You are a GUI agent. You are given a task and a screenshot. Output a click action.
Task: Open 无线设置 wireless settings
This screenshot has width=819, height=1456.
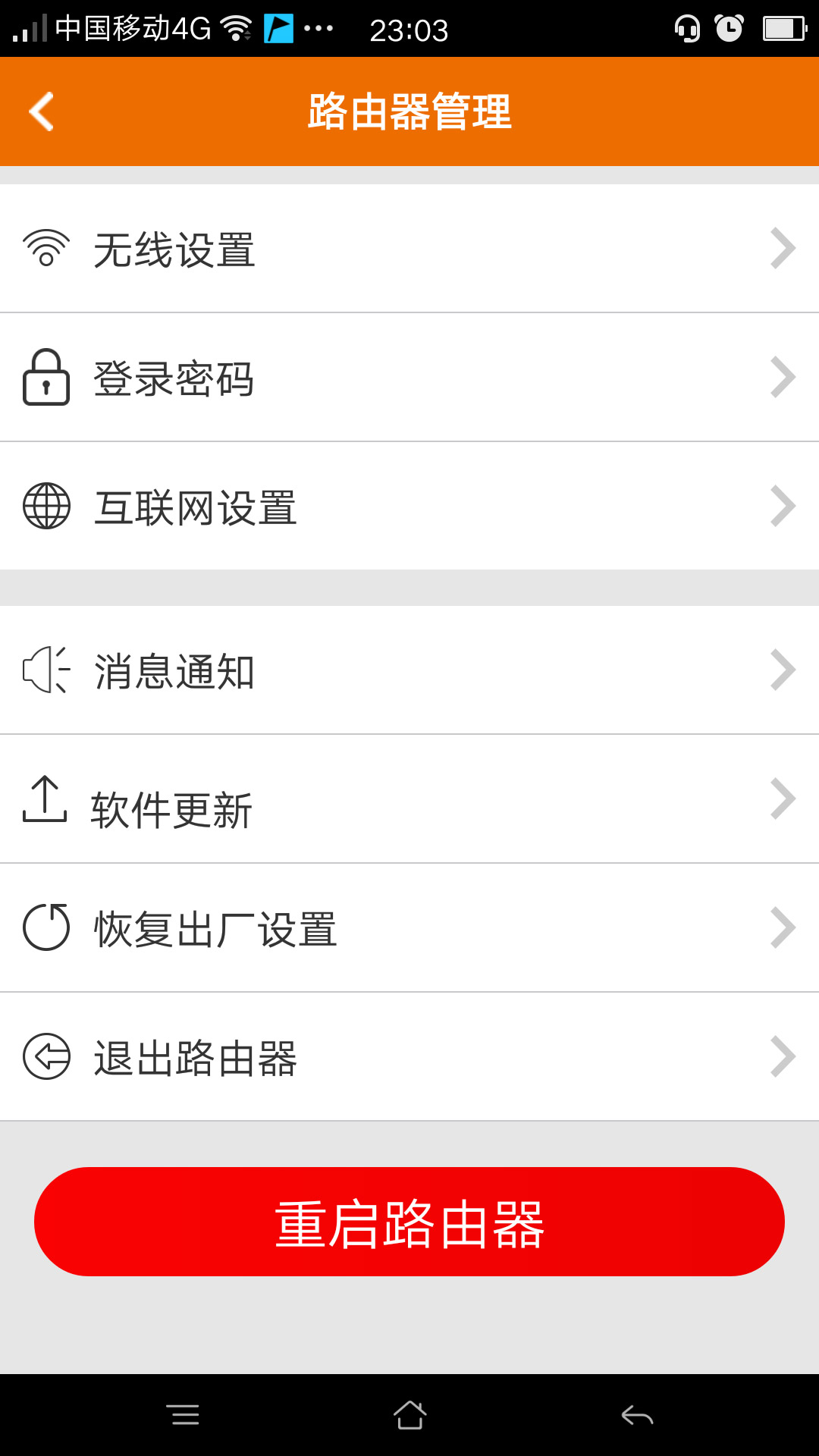(x=409, y=248)
